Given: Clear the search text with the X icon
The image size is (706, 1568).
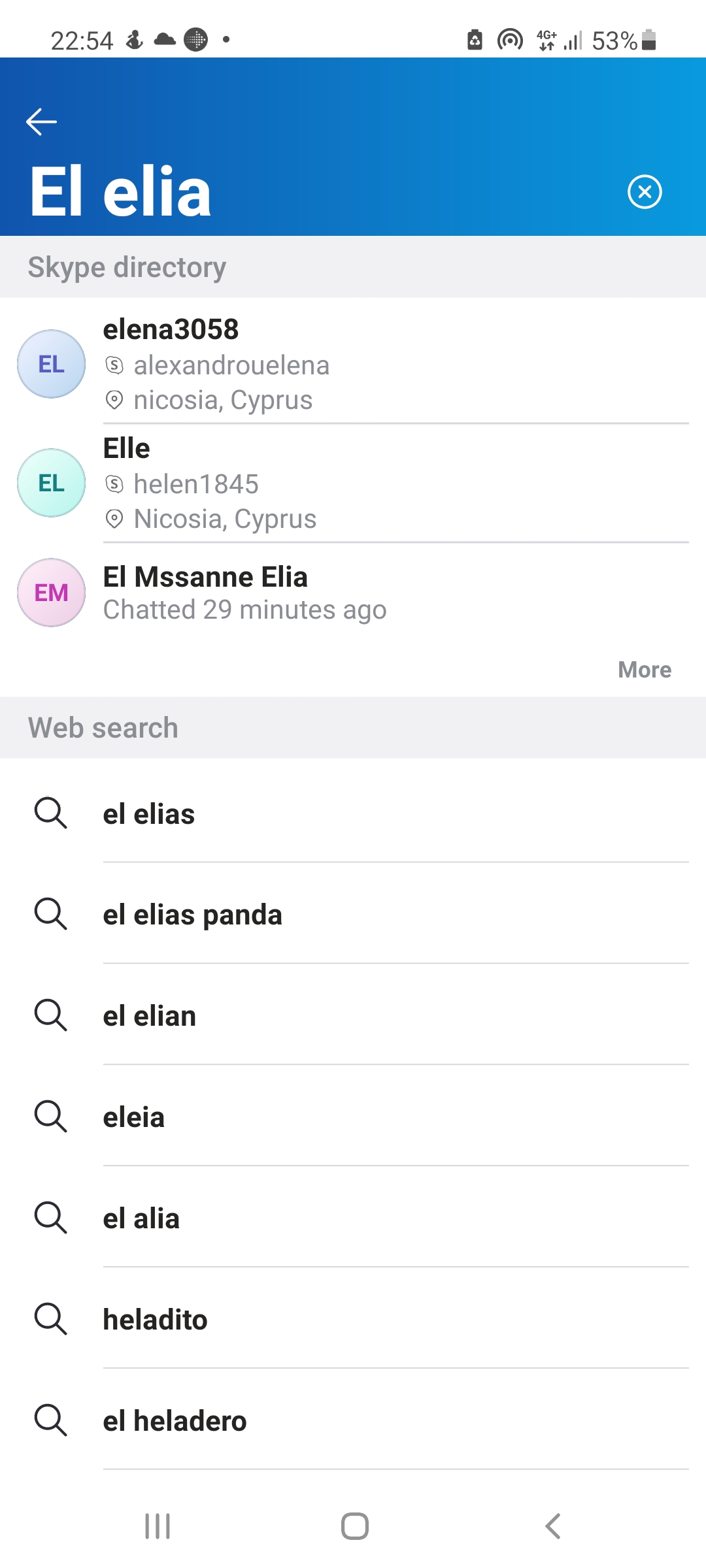Looking at the screenshot, I should click(x=645, y=192).
